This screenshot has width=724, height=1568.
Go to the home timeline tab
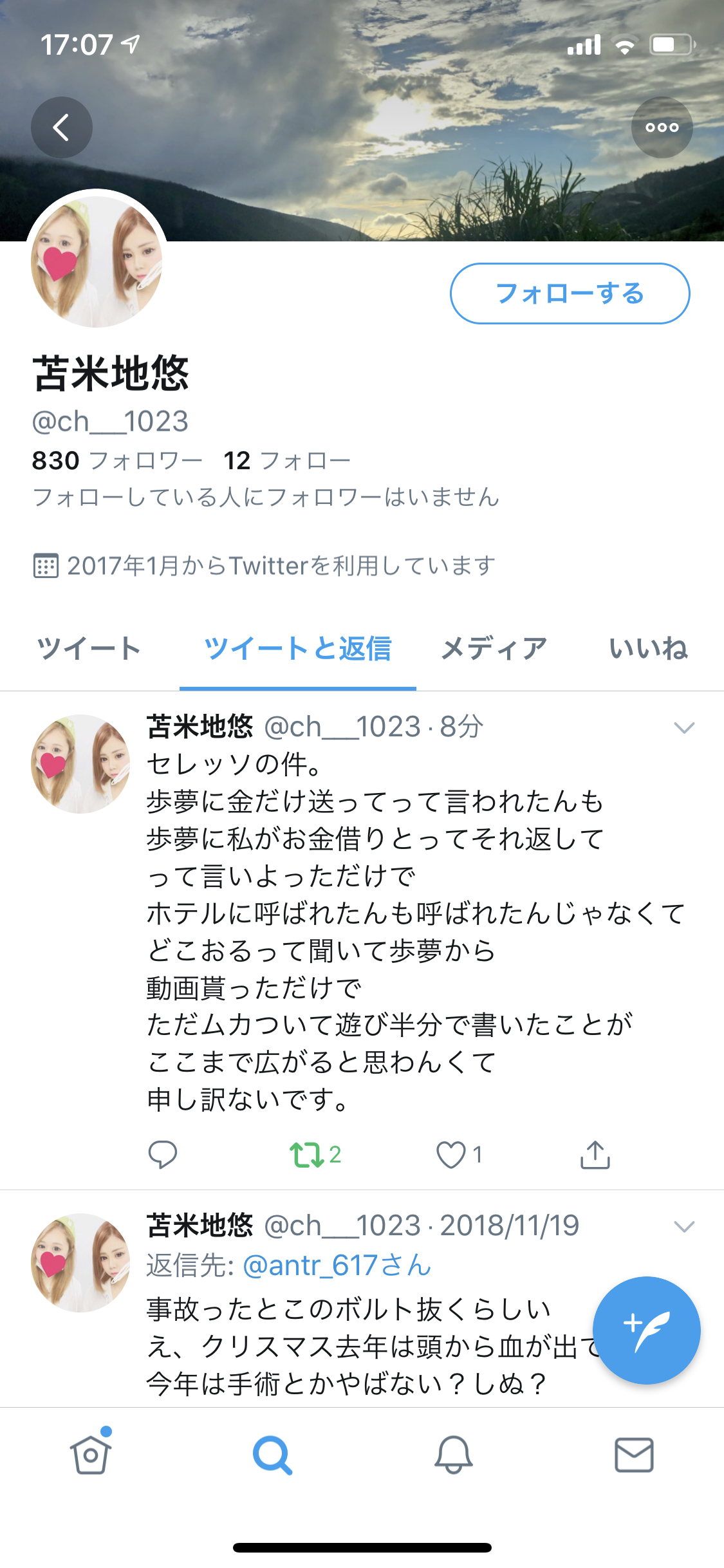tap(90, 1455)
